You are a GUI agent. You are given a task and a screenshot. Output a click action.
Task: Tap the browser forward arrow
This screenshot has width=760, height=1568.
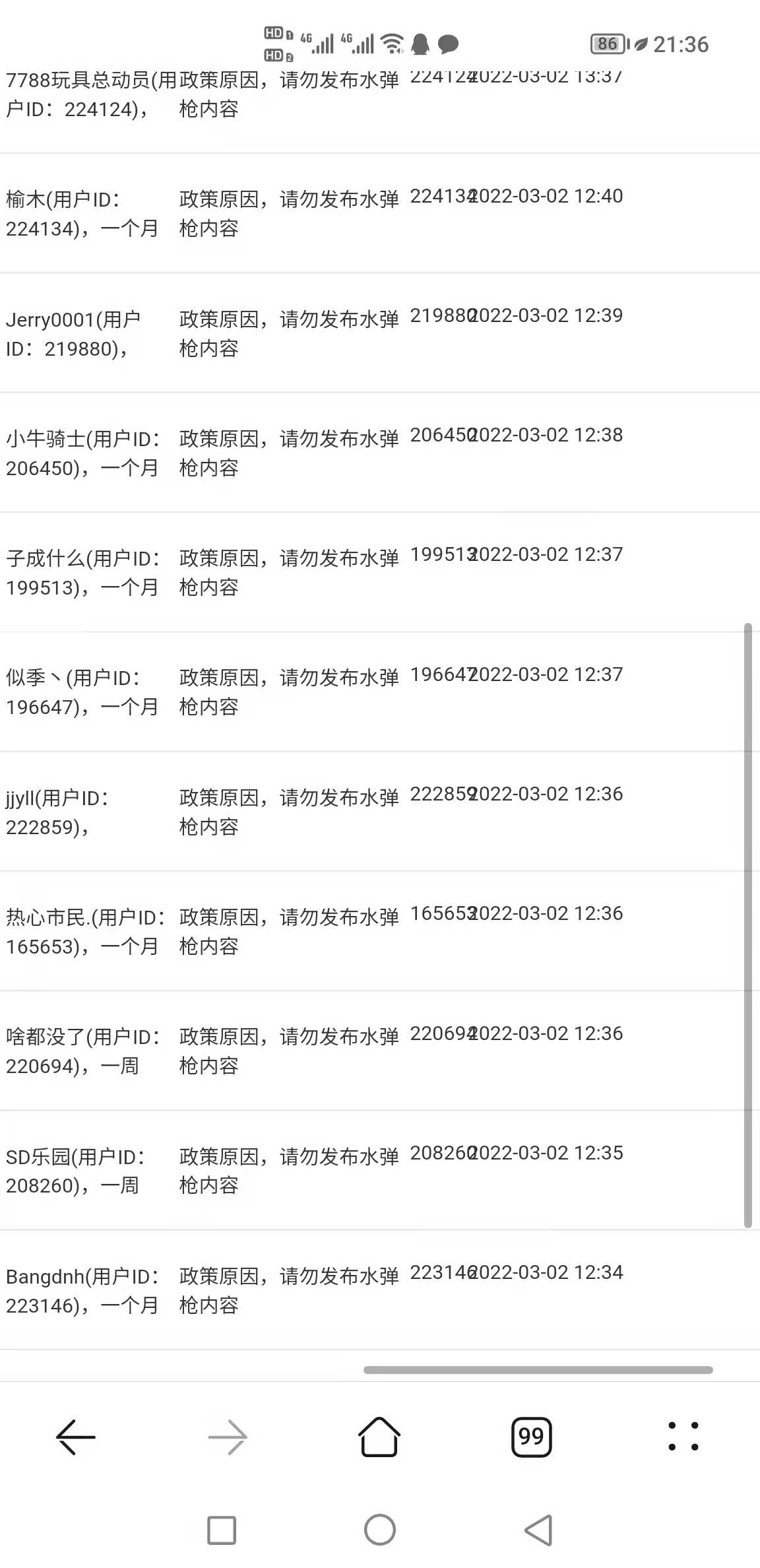[x=228, y=1437]
